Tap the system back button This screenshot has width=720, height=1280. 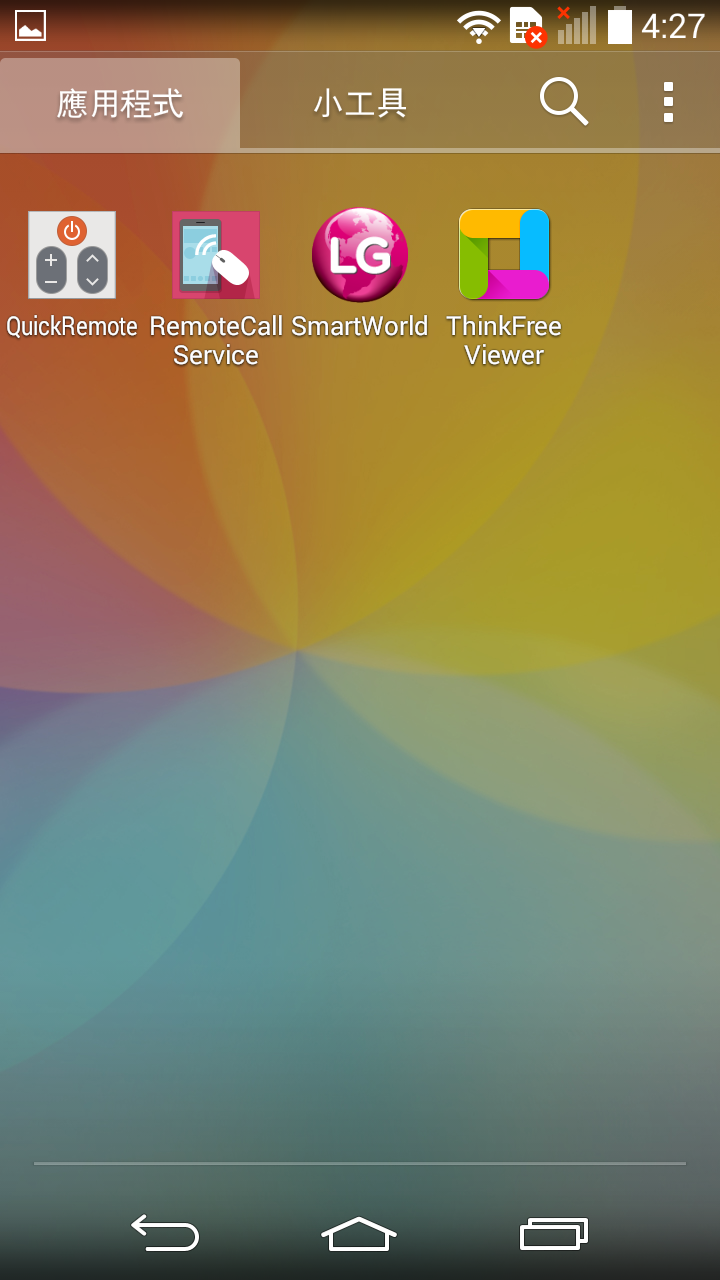(x=165, y=1233)
